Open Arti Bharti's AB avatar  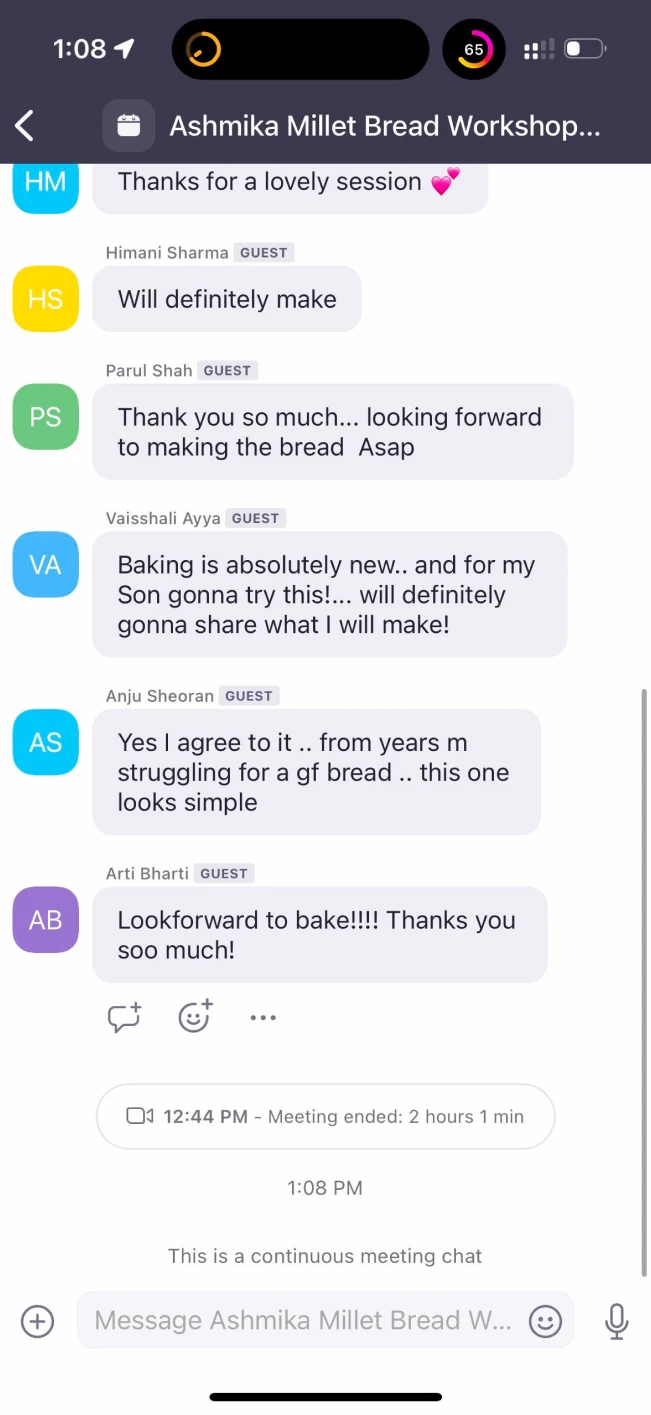pyautogui.click(x=45, y=920)
